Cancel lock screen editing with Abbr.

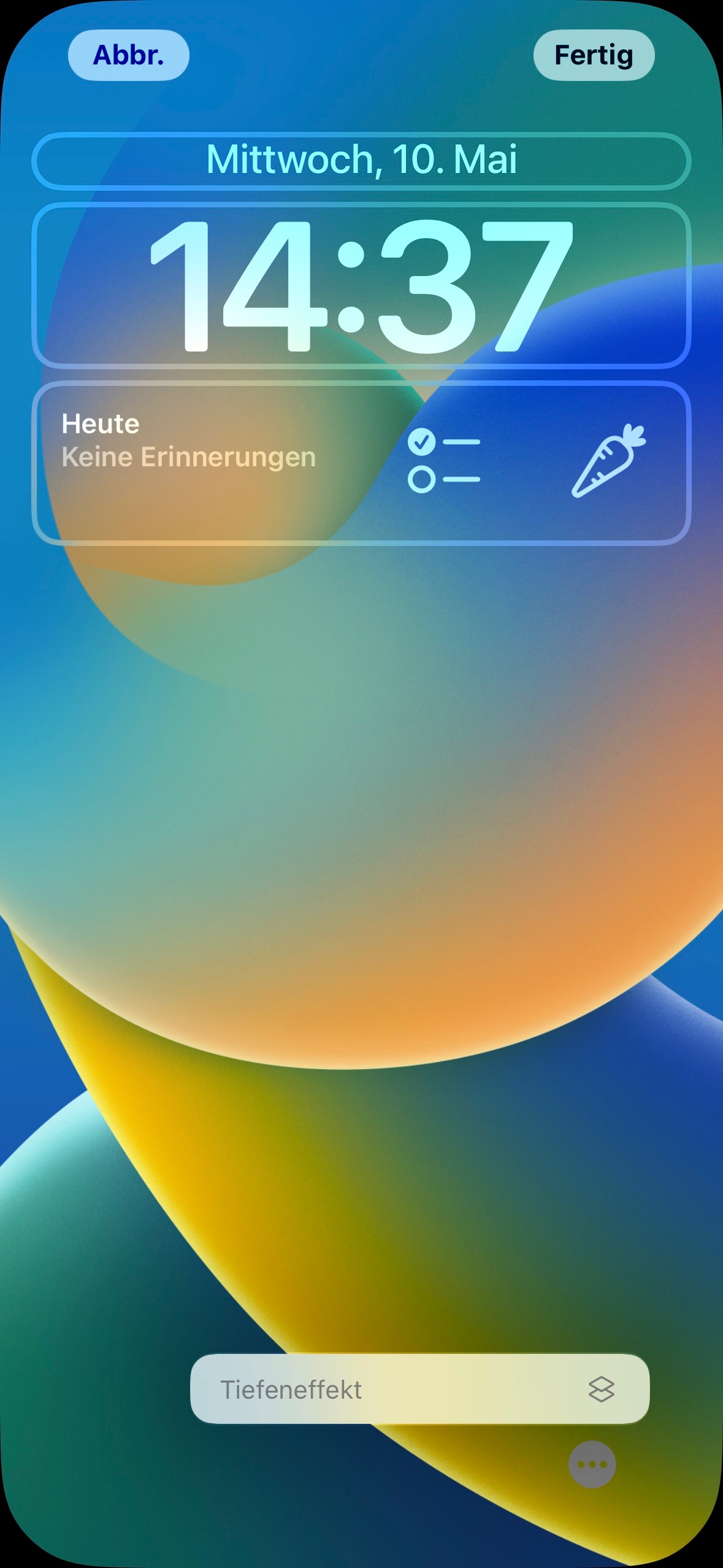click(x=128, y=55)
